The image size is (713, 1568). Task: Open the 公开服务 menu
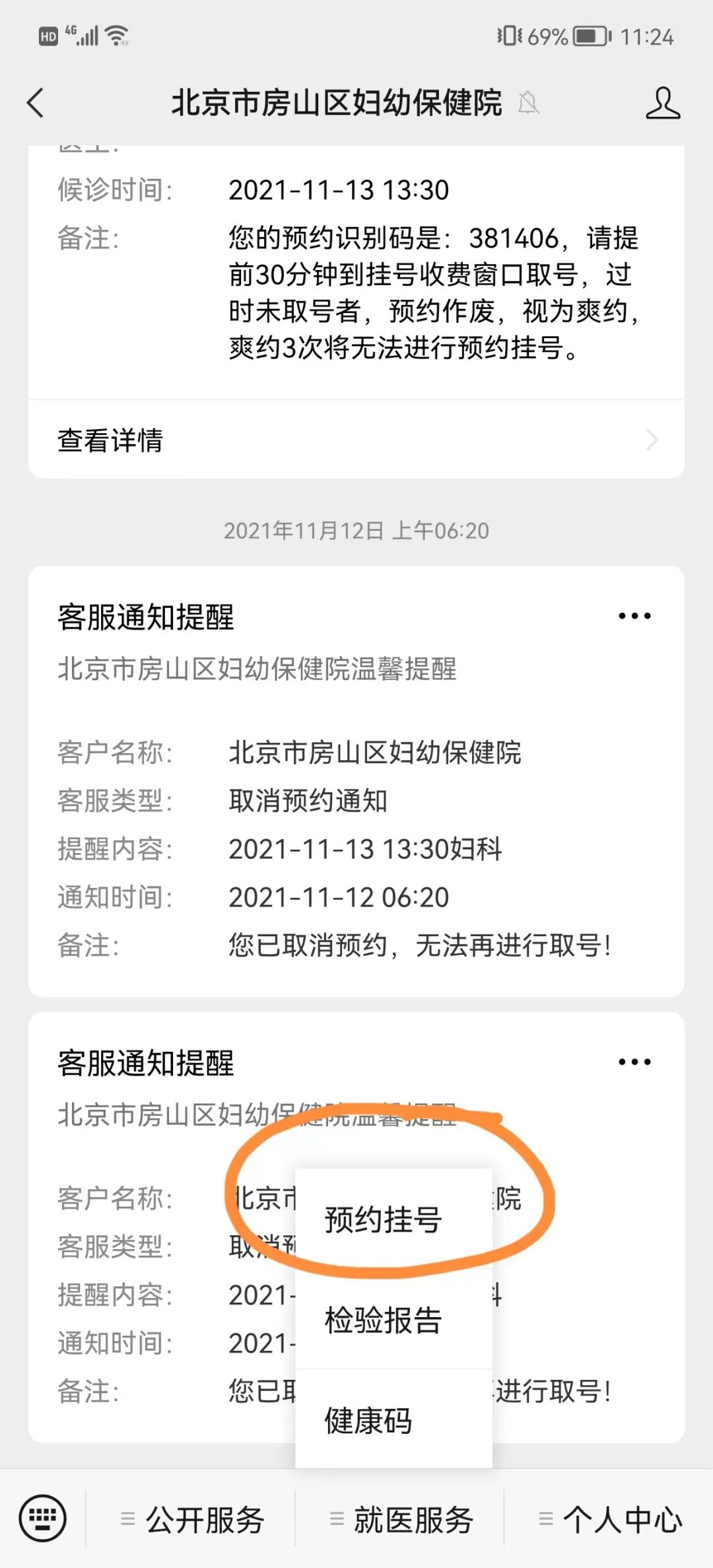[x=191, y=1520]
